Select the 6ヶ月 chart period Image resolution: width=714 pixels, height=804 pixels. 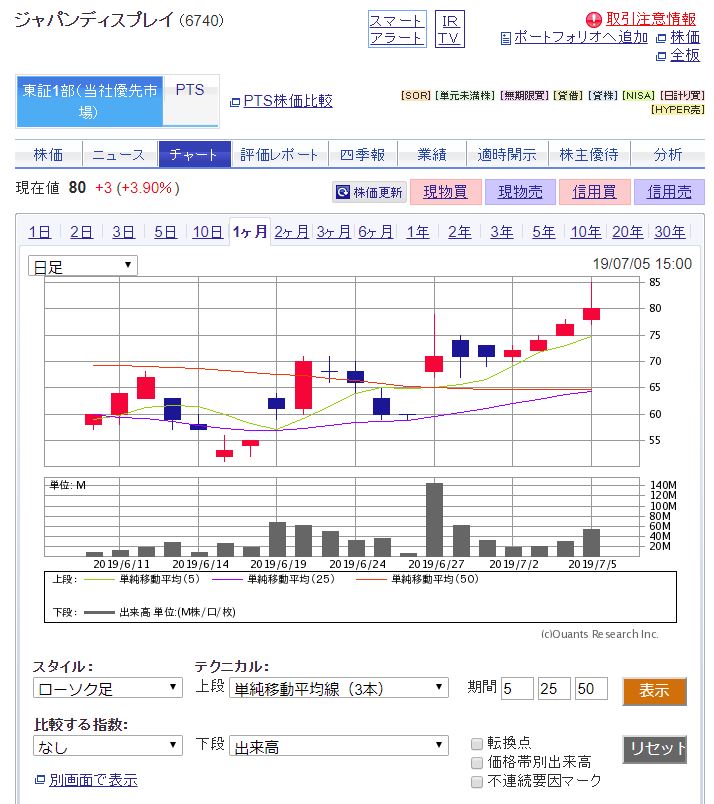[375, 232]
